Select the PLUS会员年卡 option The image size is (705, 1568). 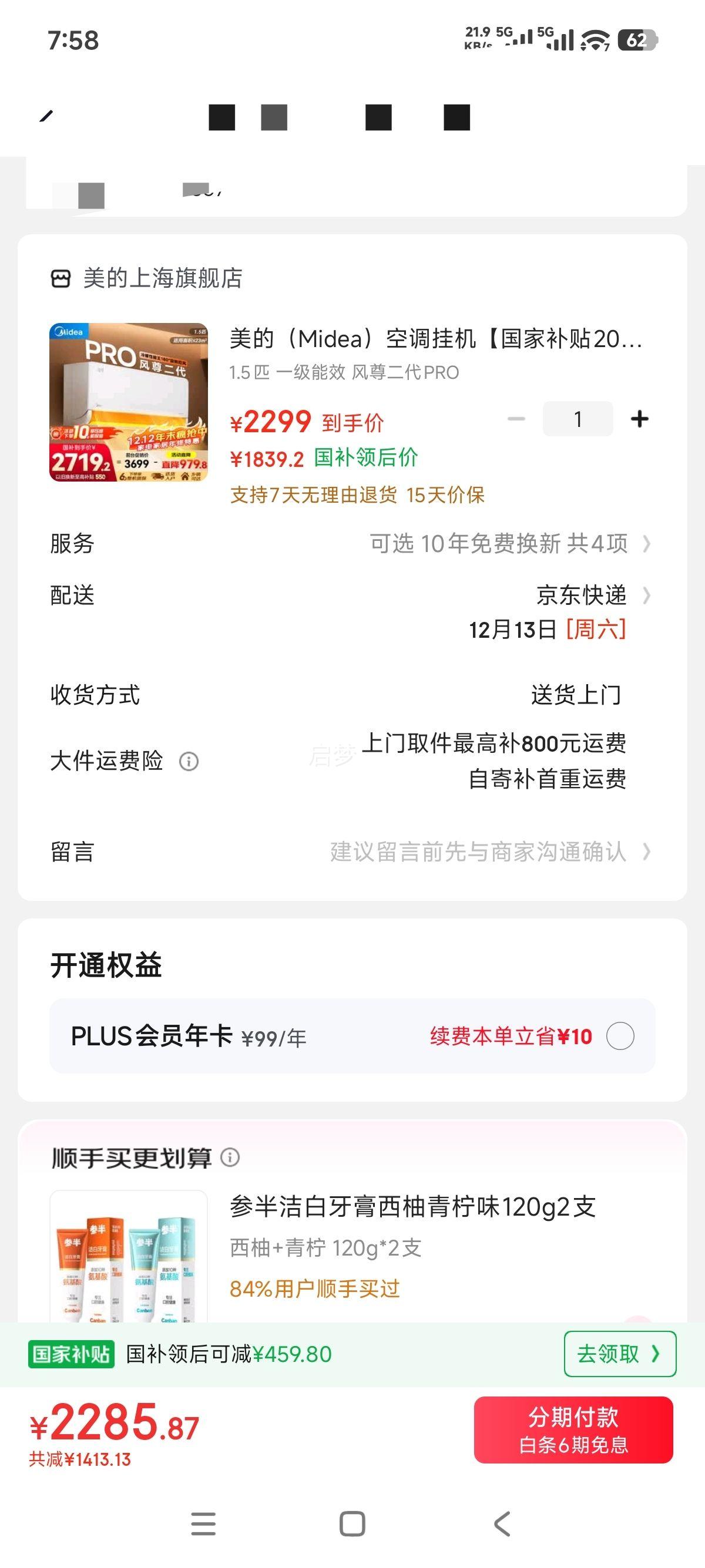click(620, 1036)
